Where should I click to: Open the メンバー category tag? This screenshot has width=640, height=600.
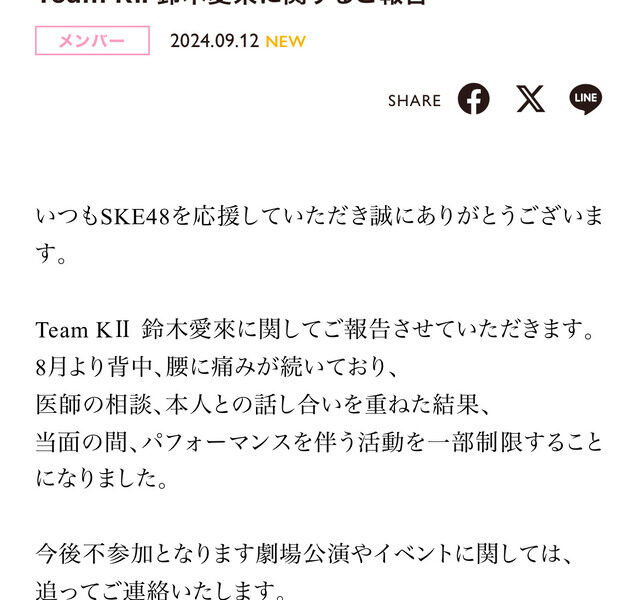click(x=92, y=41)
